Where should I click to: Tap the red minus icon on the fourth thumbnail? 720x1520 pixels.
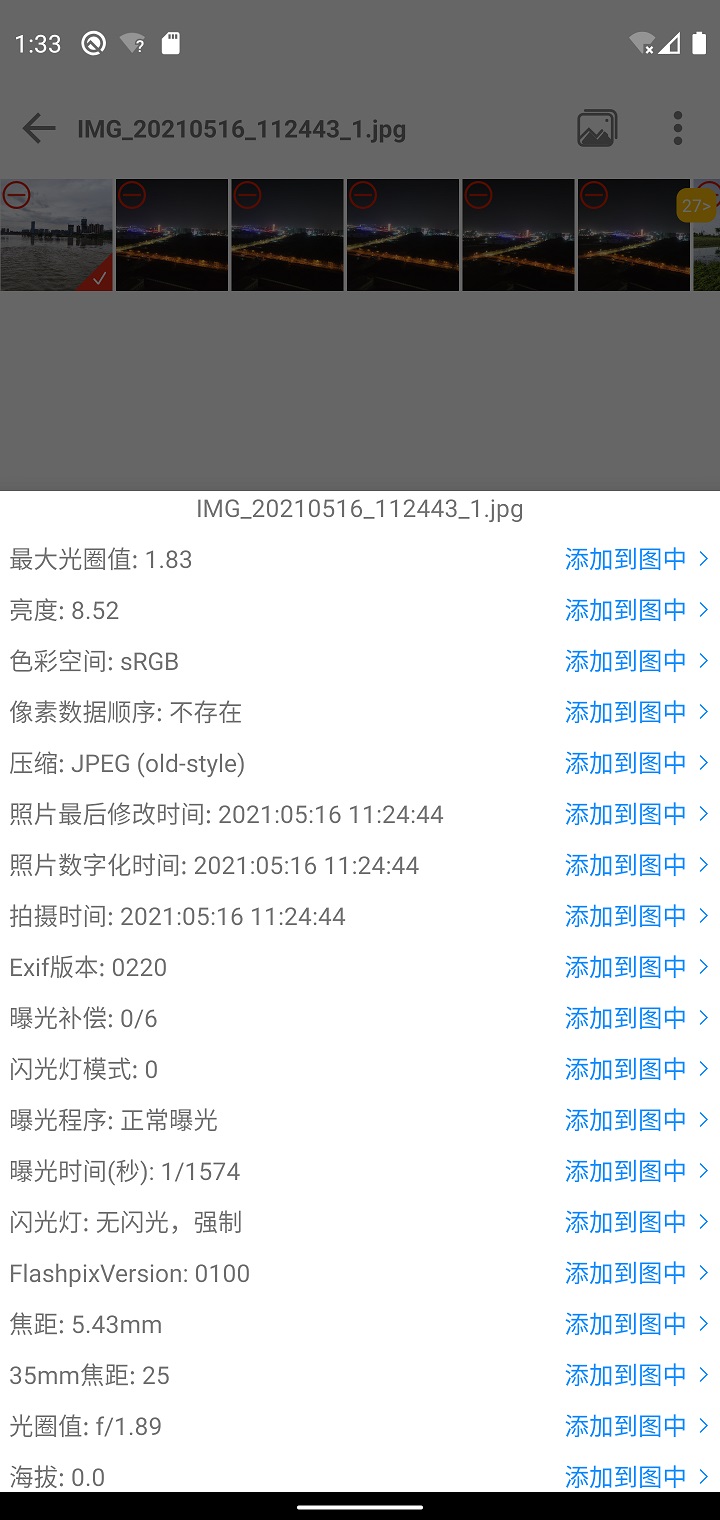(x=362, y=196)
